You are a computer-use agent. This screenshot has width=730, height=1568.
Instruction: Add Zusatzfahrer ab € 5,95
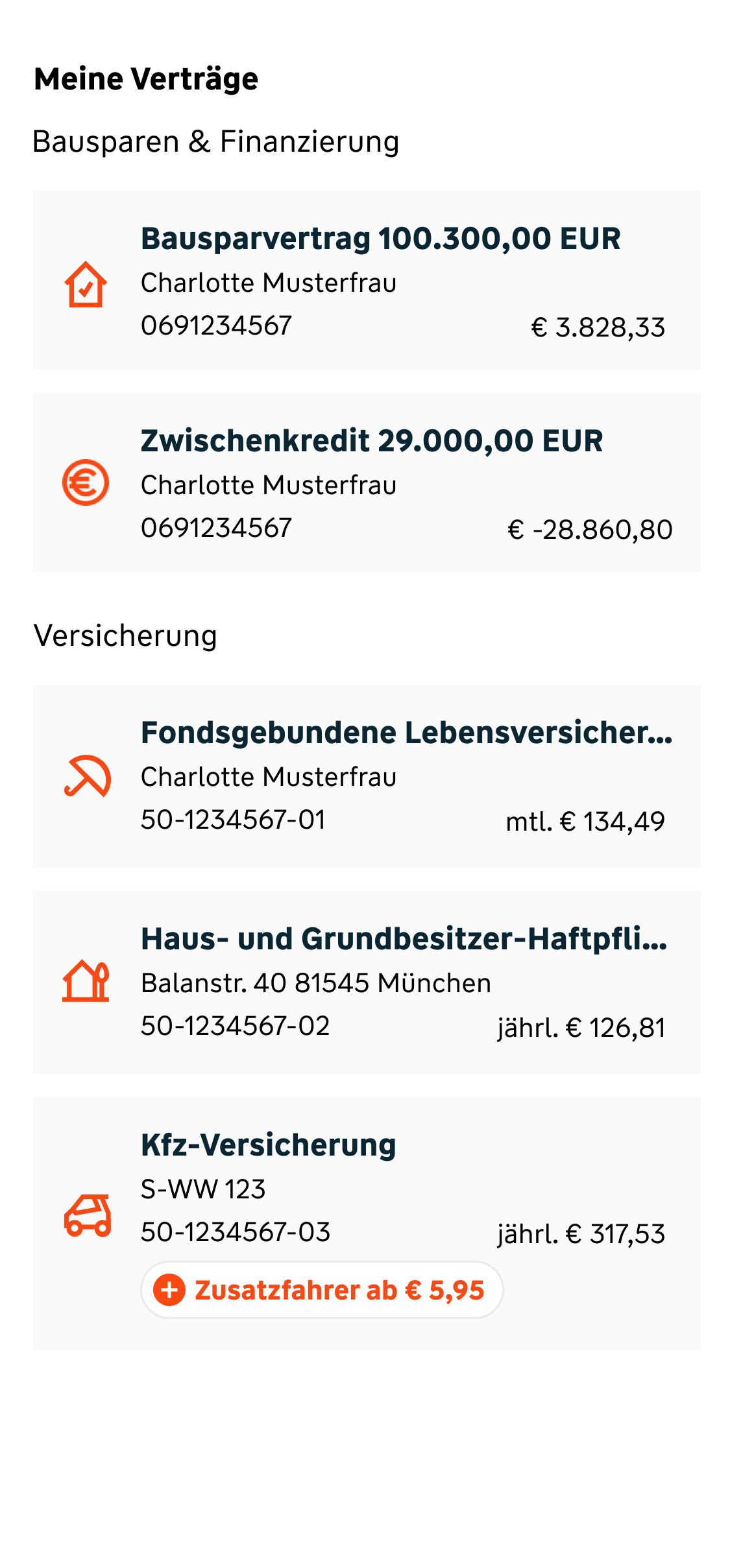click(x=322, y=1290)
